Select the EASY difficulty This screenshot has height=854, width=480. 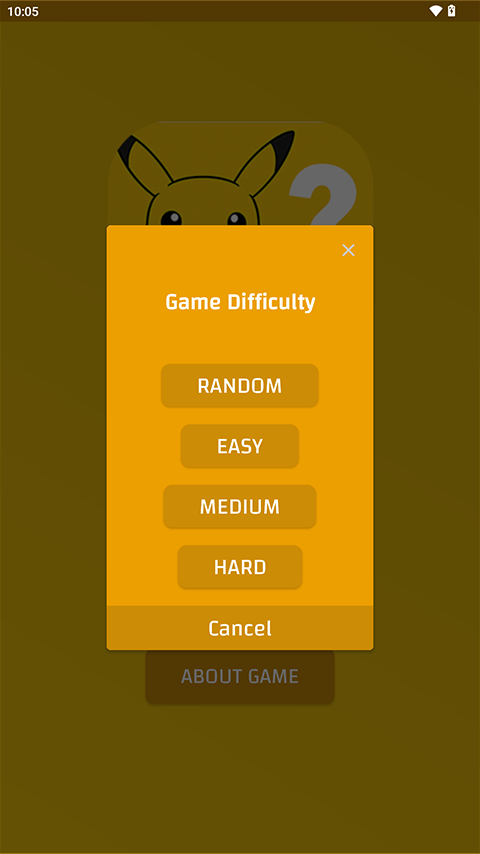pos(240,446)
